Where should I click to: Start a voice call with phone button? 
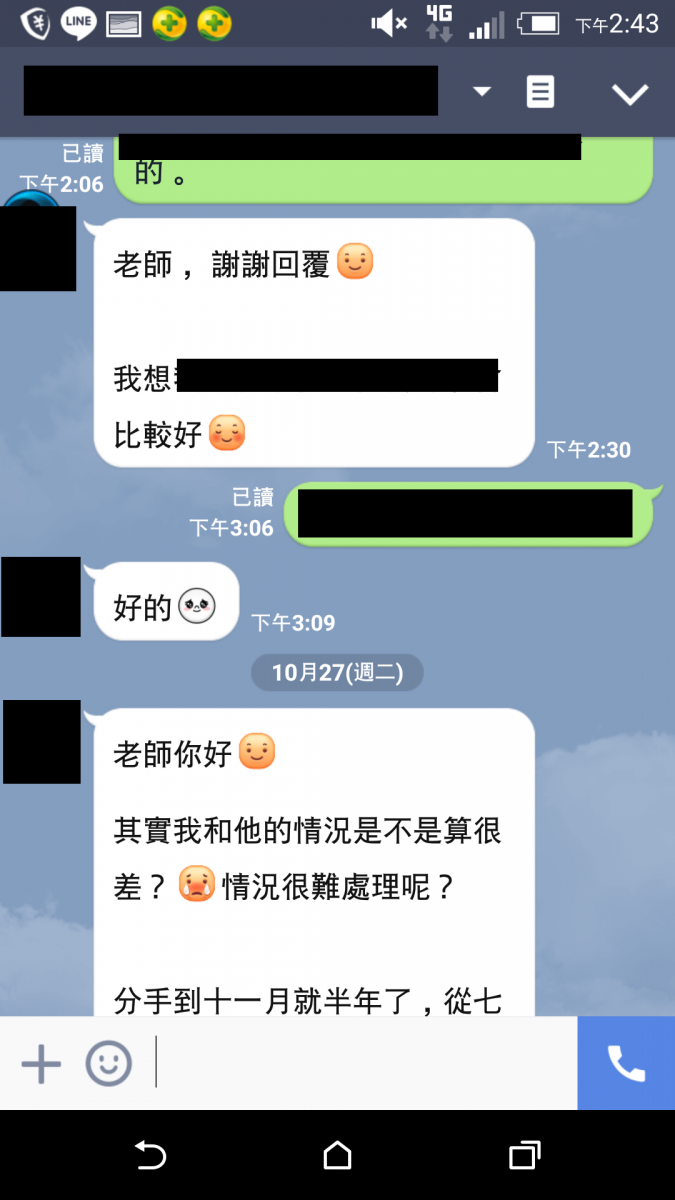pos(626,1064)
